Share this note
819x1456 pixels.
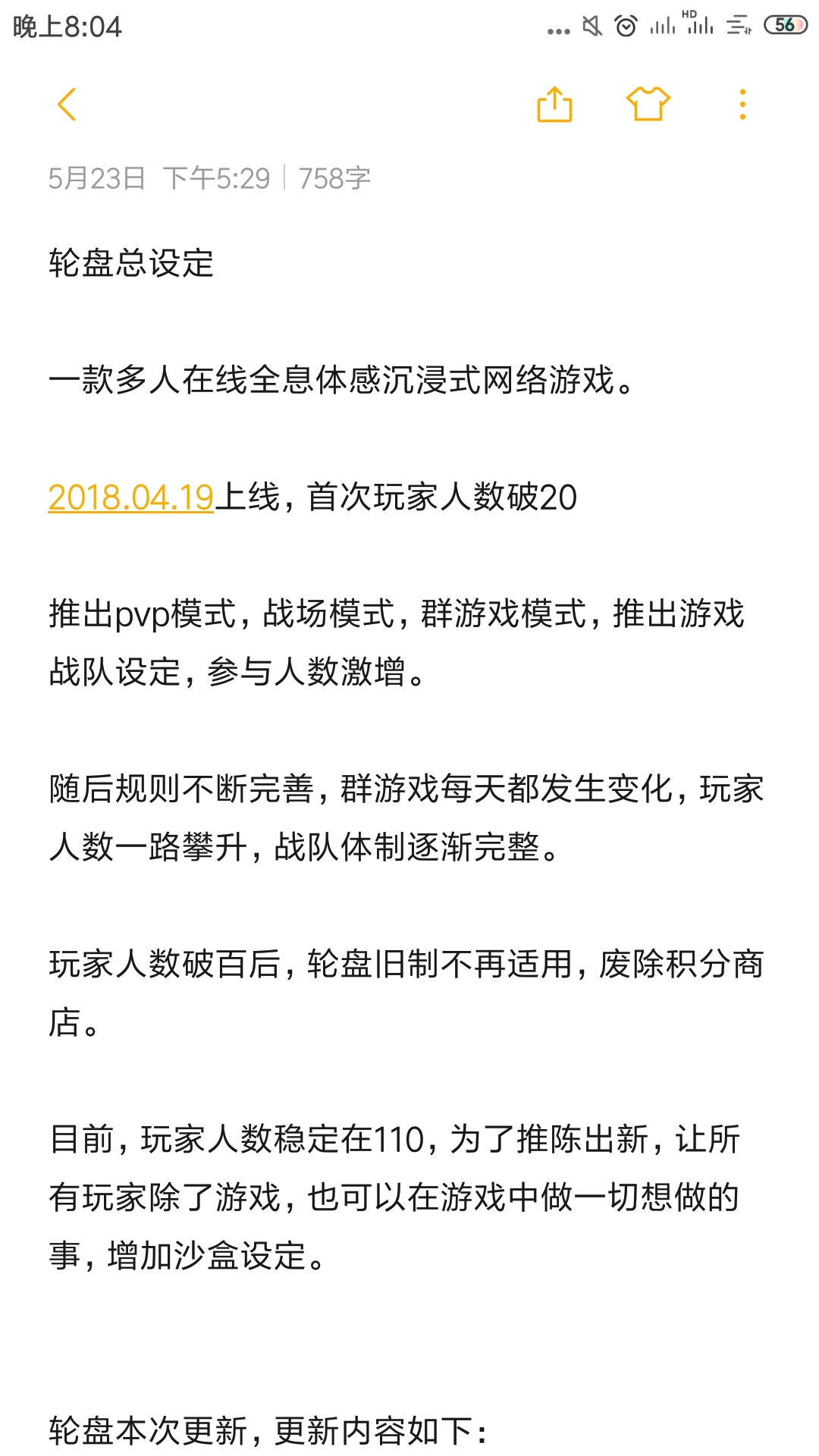point(554,105)
